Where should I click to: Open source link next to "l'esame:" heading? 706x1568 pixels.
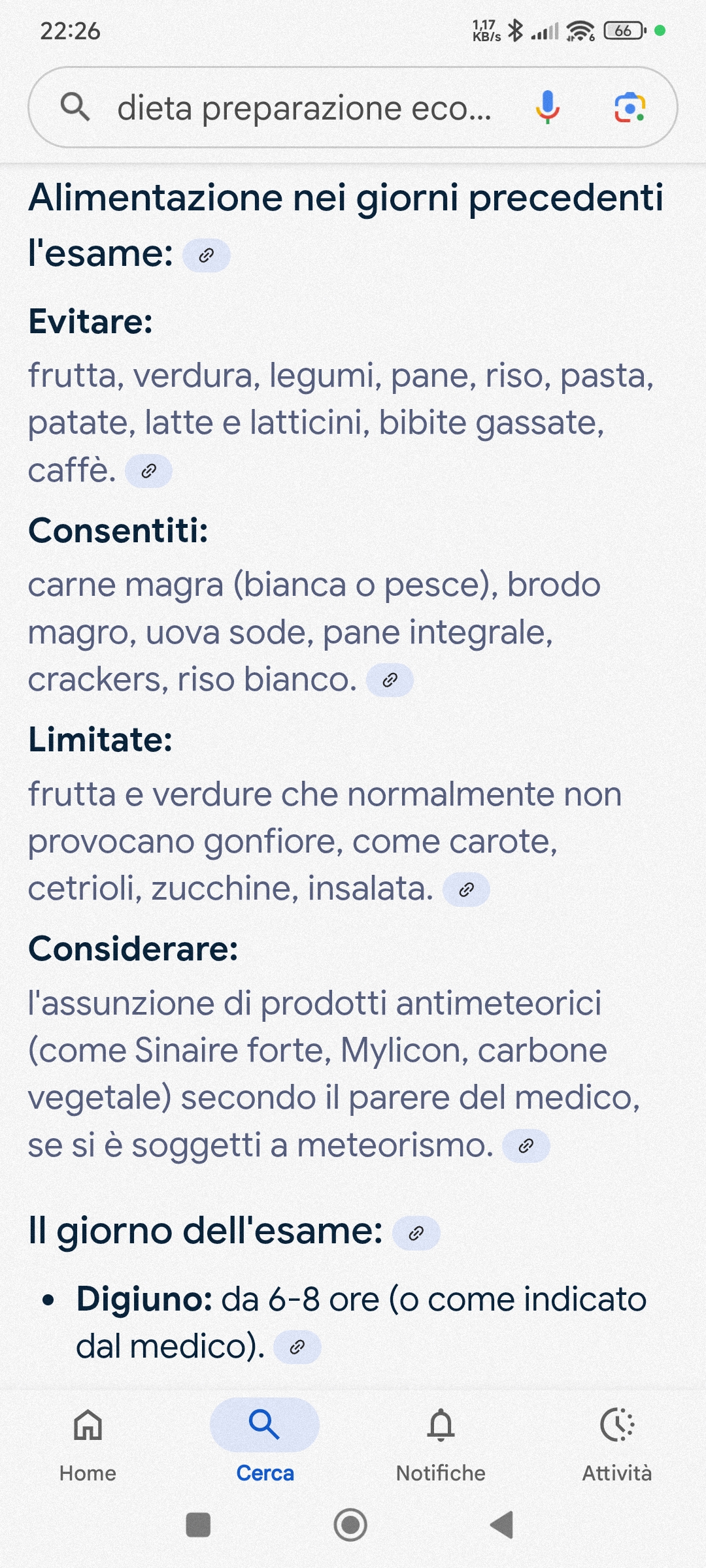click(207, 255)
